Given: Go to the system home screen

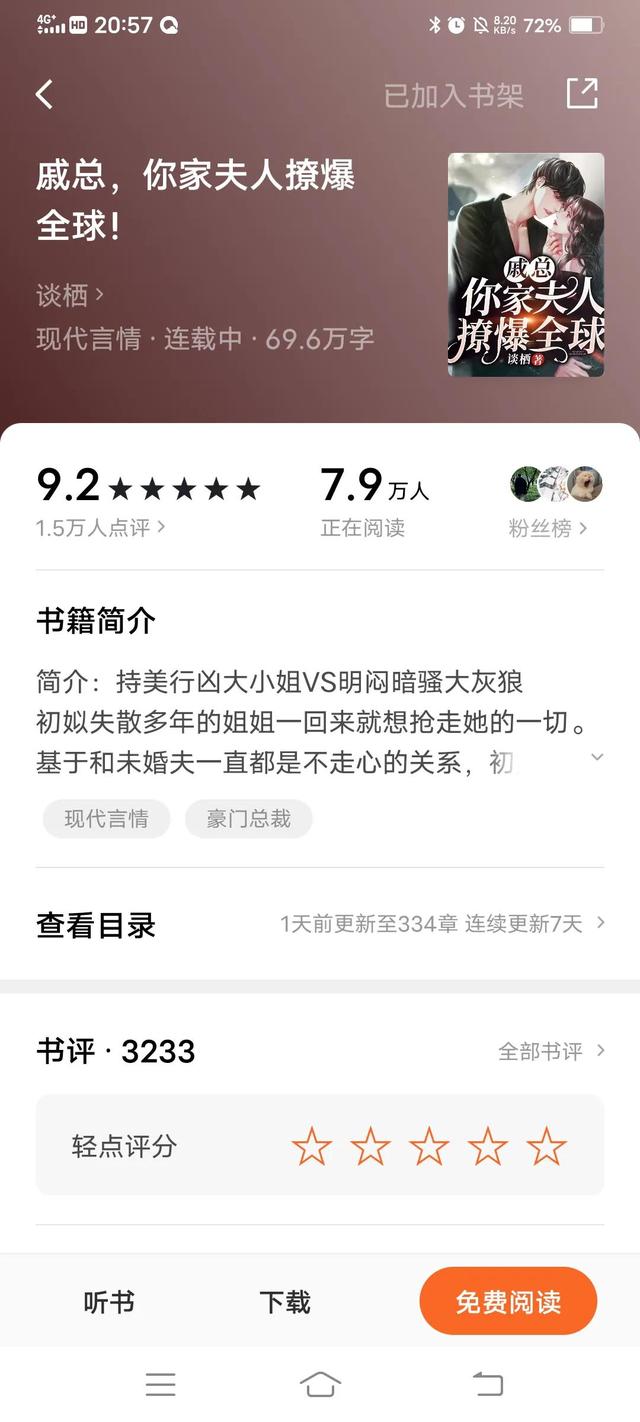Looking at the screenshot, I should tap(320, 1384).
